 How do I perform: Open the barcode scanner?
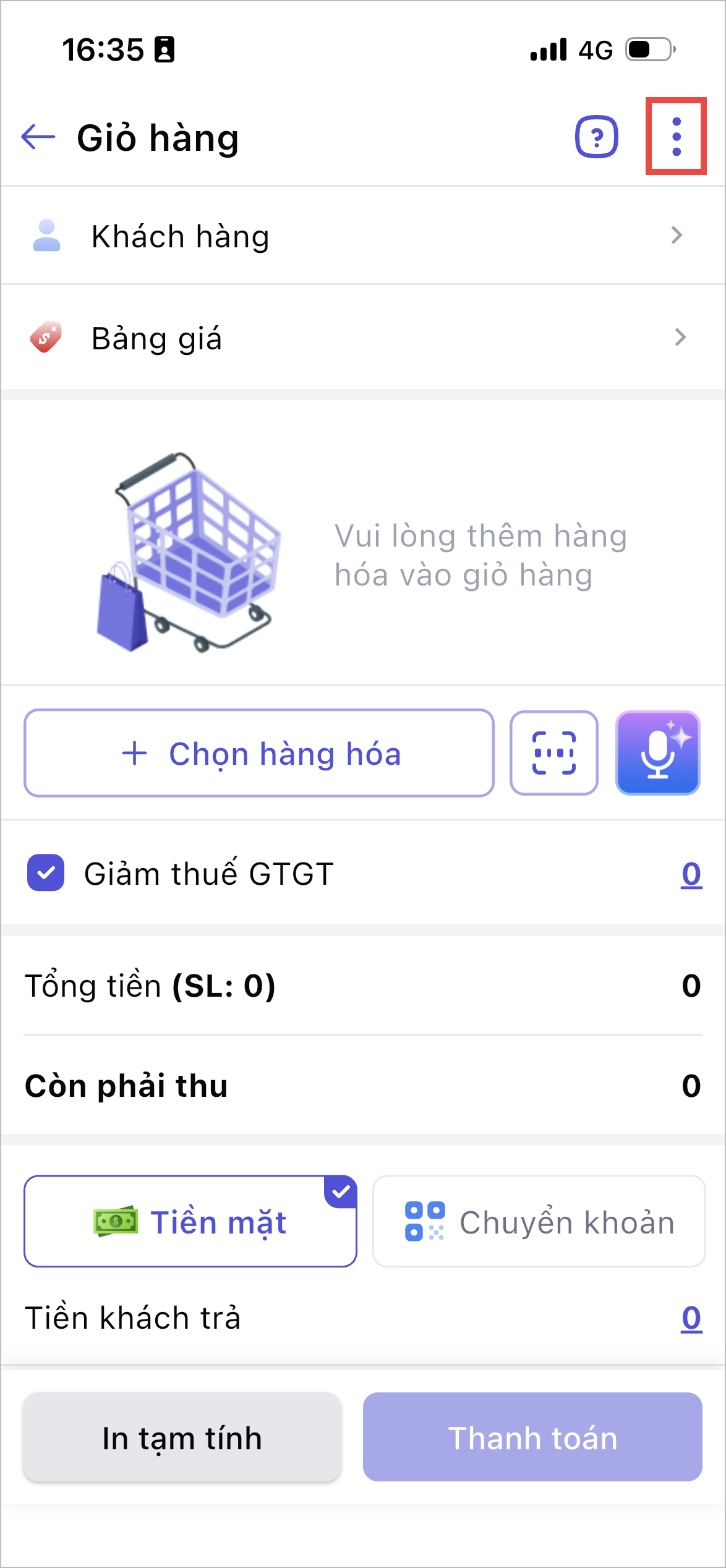point(553,753)
